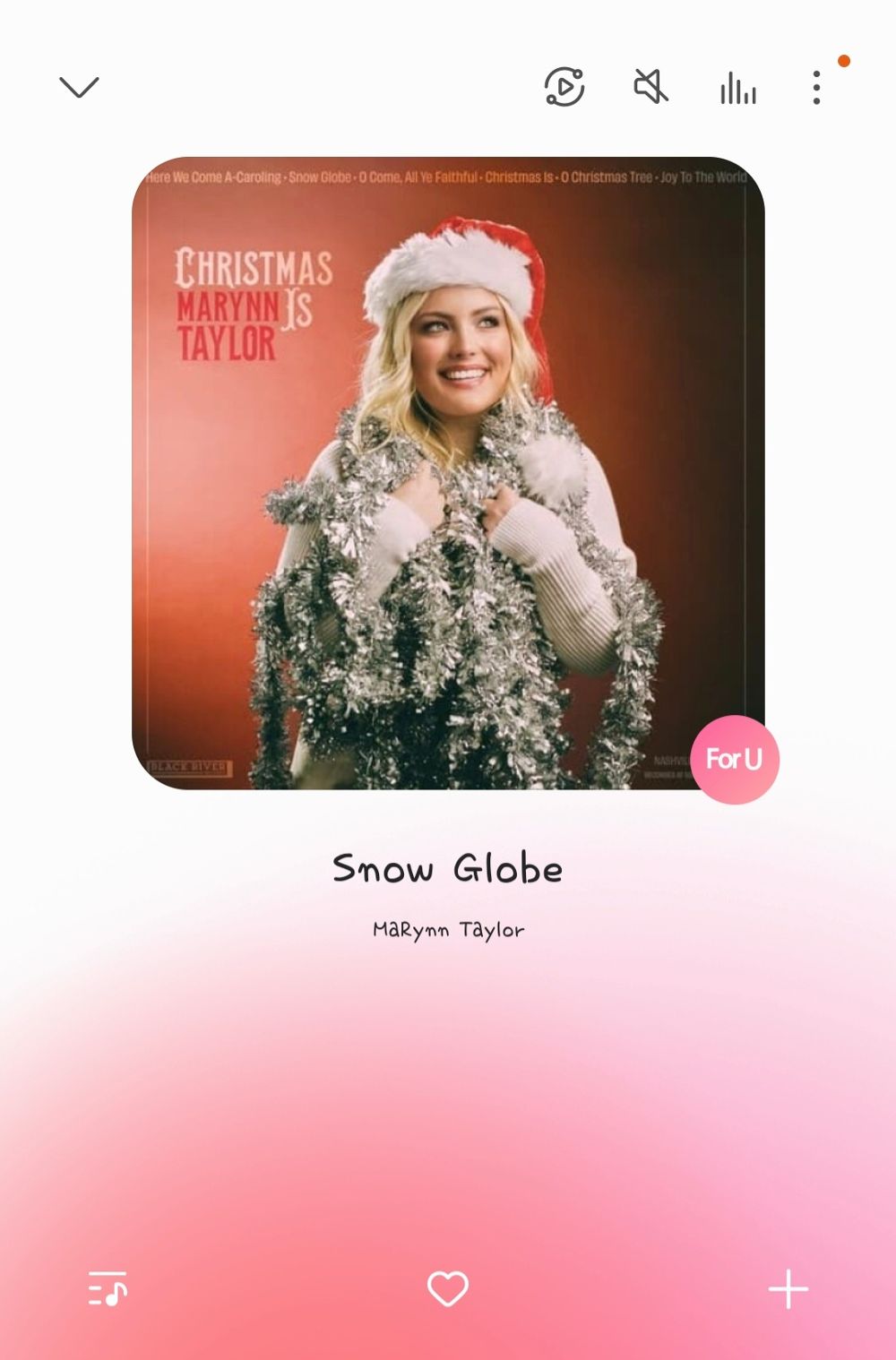Tap the pink For U badge

(735, 759)
